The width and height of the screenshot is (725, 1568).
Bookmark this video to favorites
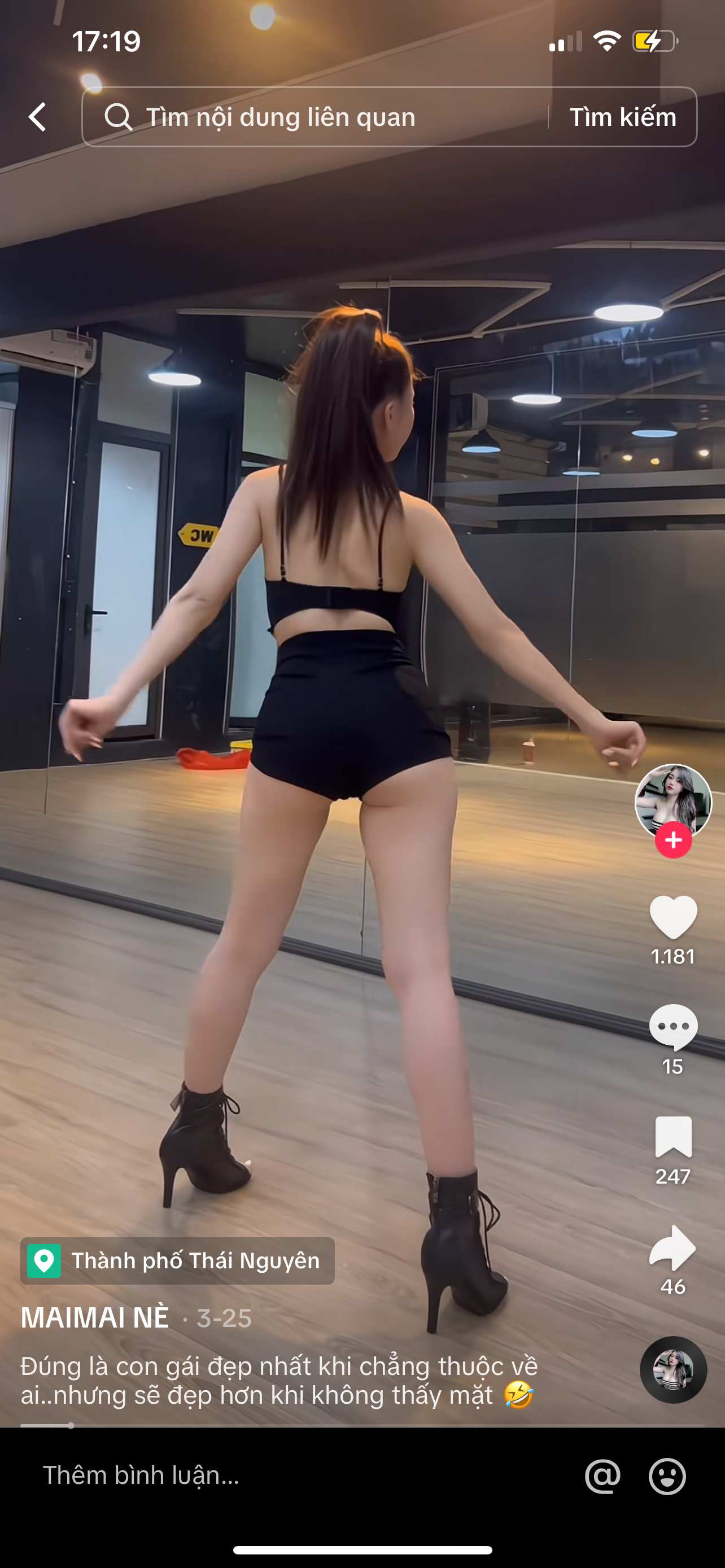(x=672, y=1136)
